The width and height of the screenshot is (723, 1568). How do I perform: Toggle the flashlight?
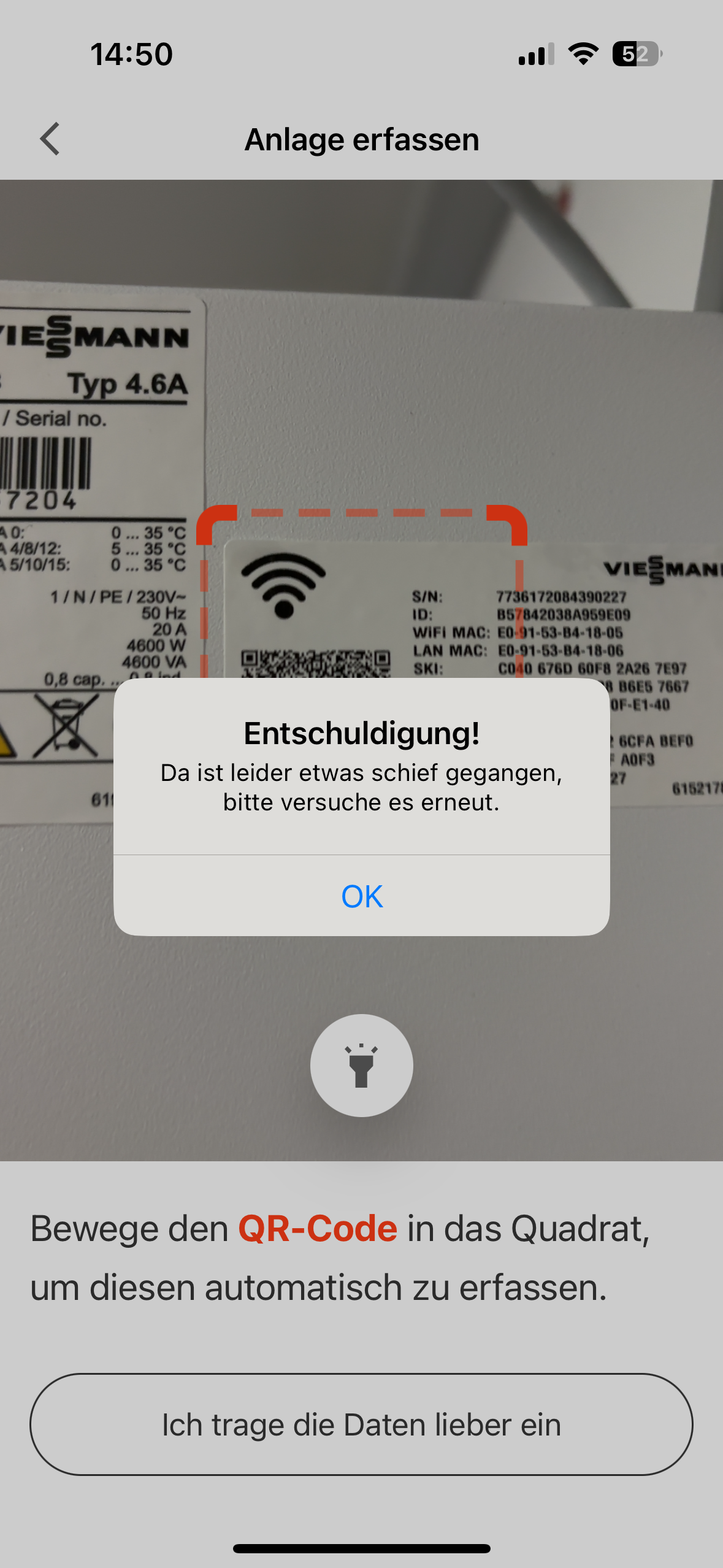[361, 1066]
